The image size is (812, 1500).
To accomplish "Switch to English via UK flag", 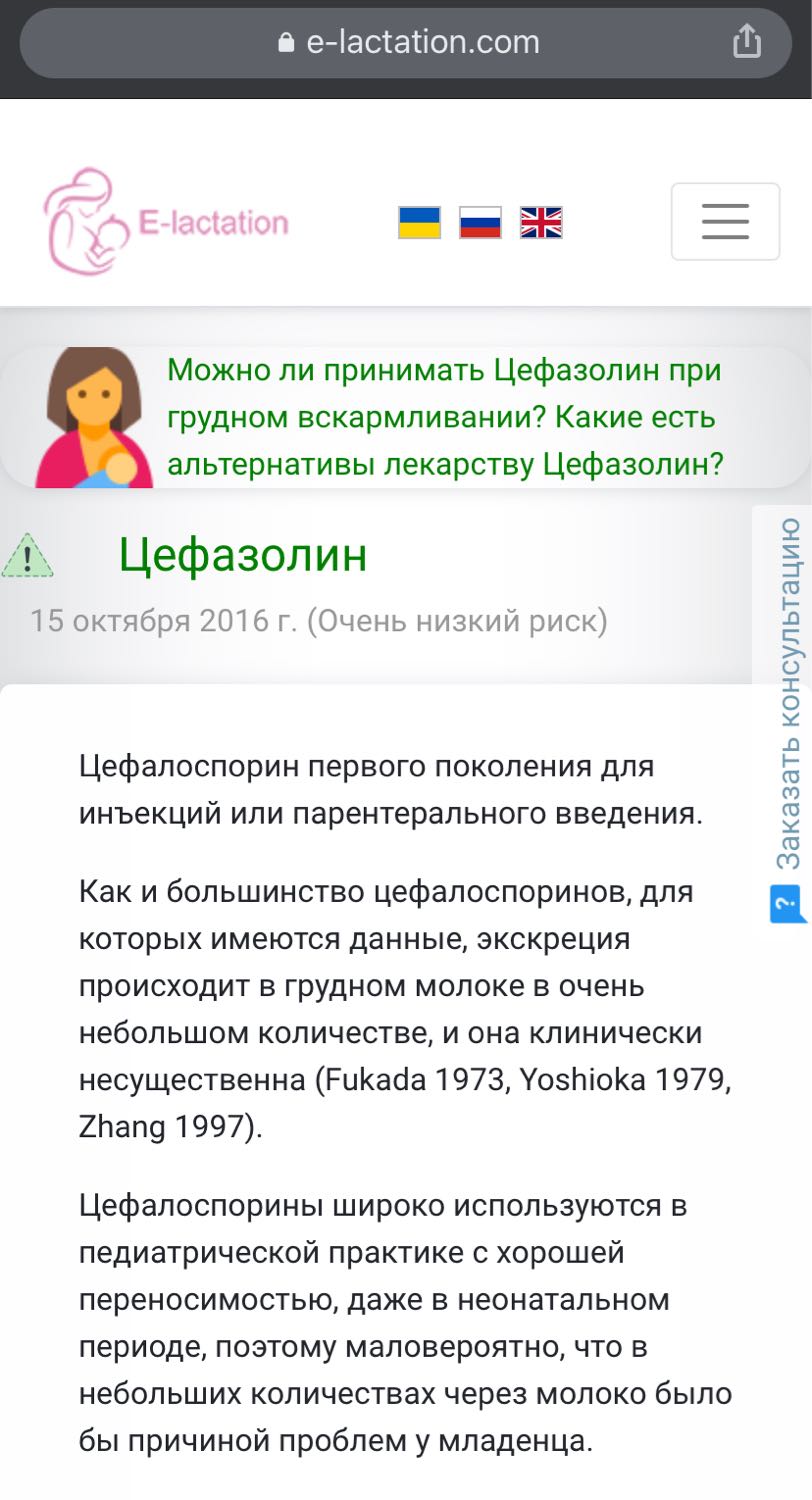I will click(x=541, y=222).
